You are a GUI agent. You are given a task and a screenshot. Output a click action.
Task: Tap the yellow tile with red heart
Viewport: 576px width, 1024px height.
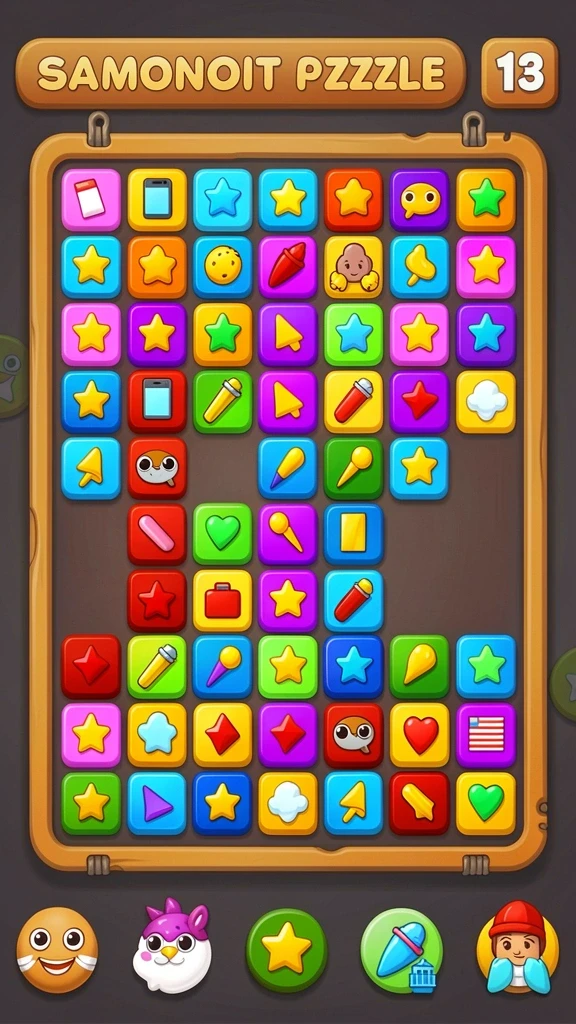click(419, 735)
